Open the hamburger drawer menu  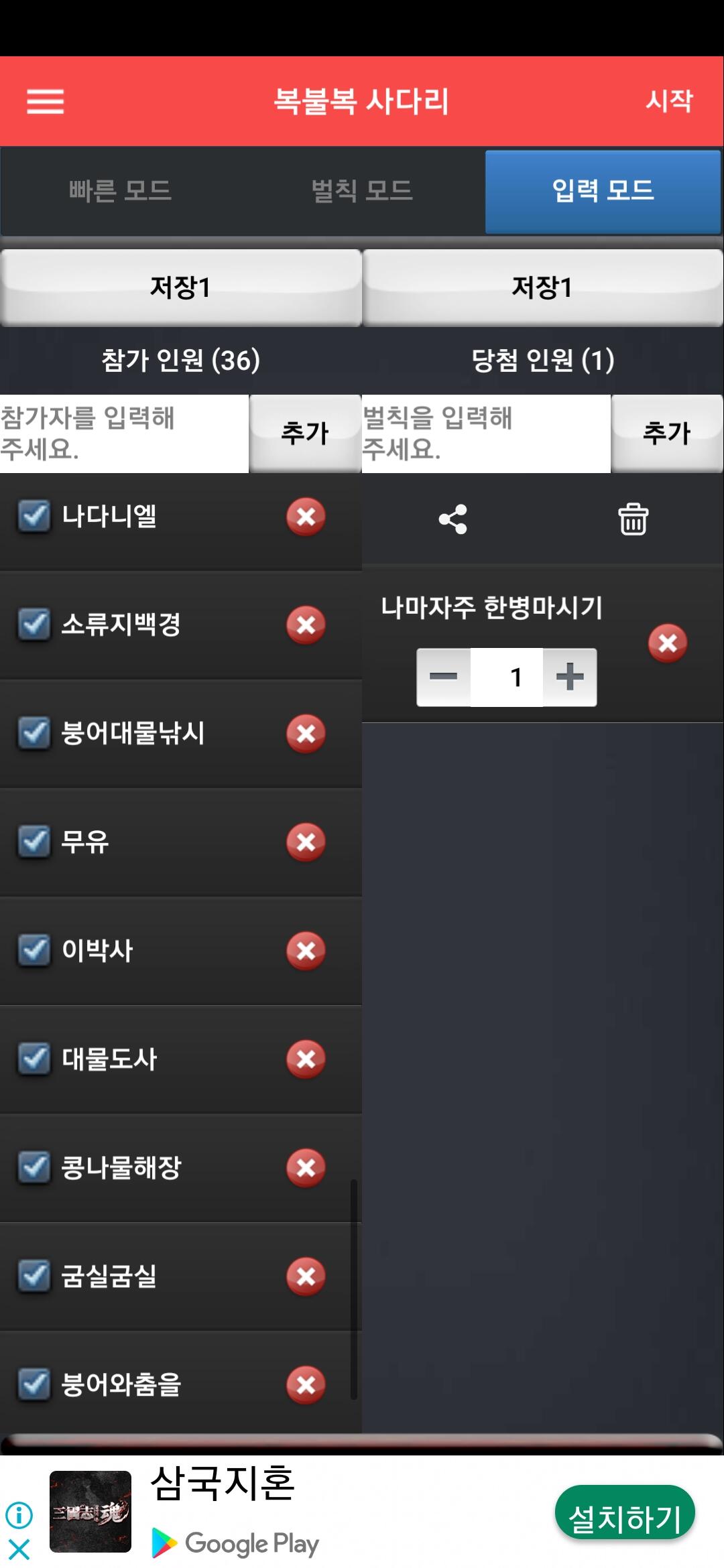point(45,102)
